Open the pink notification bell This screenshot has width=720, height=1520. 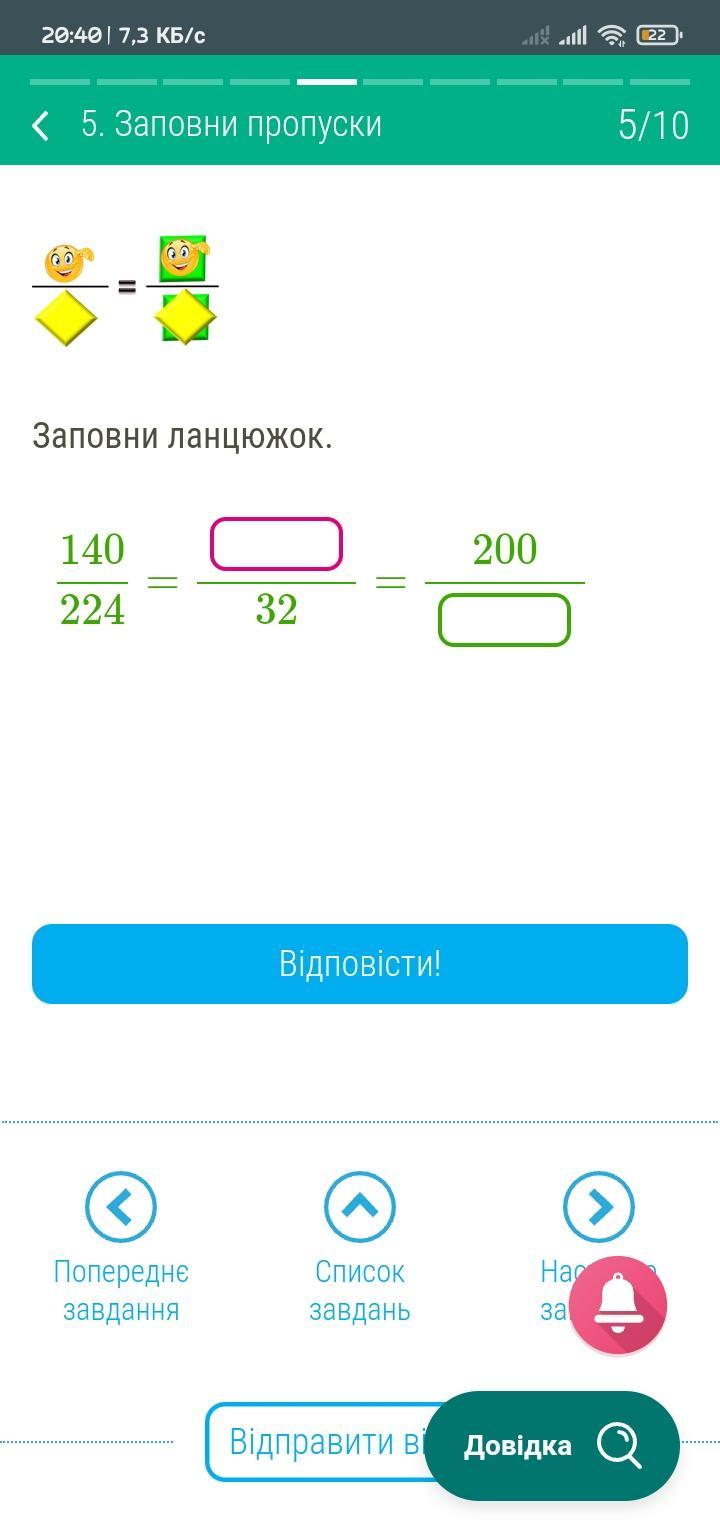point(618,1305)
